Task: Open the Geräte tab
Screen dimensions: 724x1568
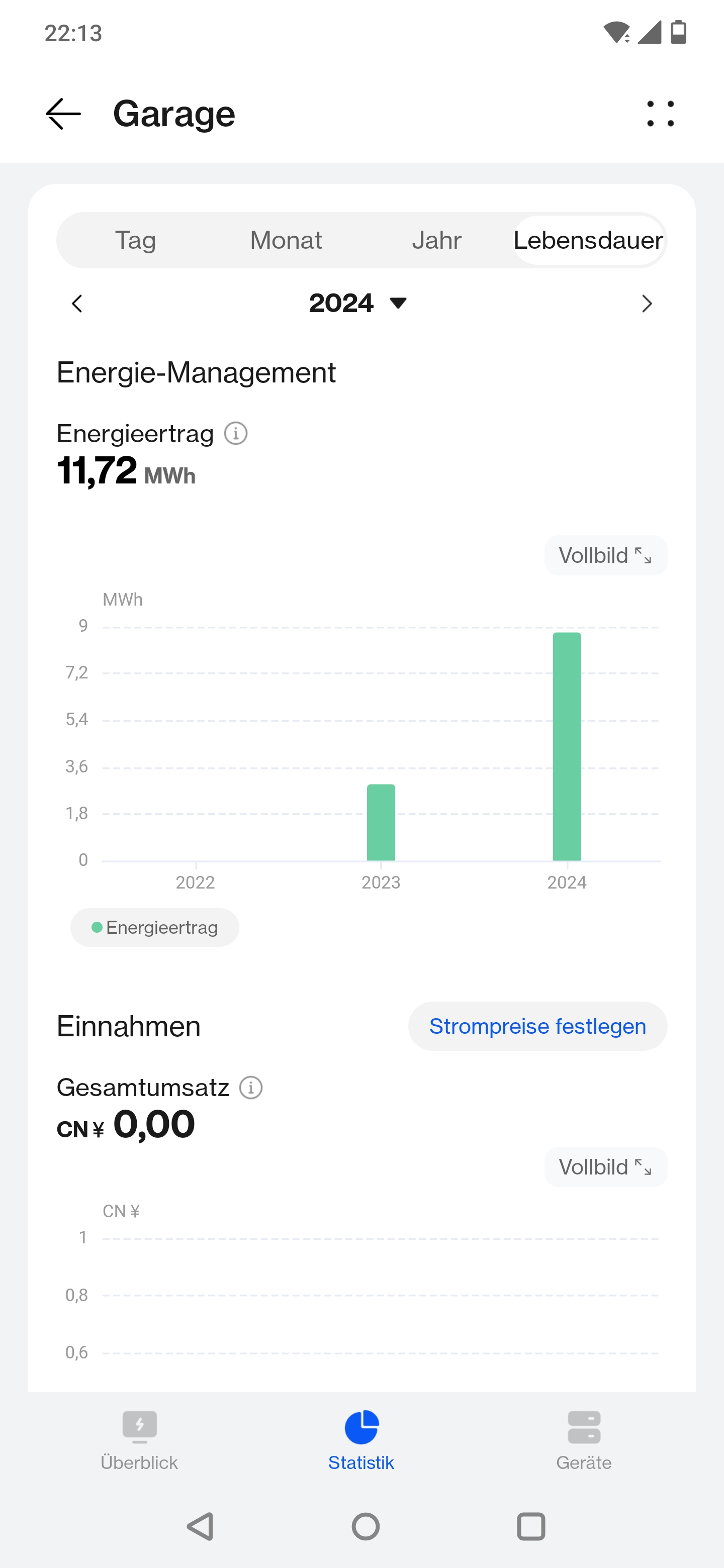Action: point(584,1440)
